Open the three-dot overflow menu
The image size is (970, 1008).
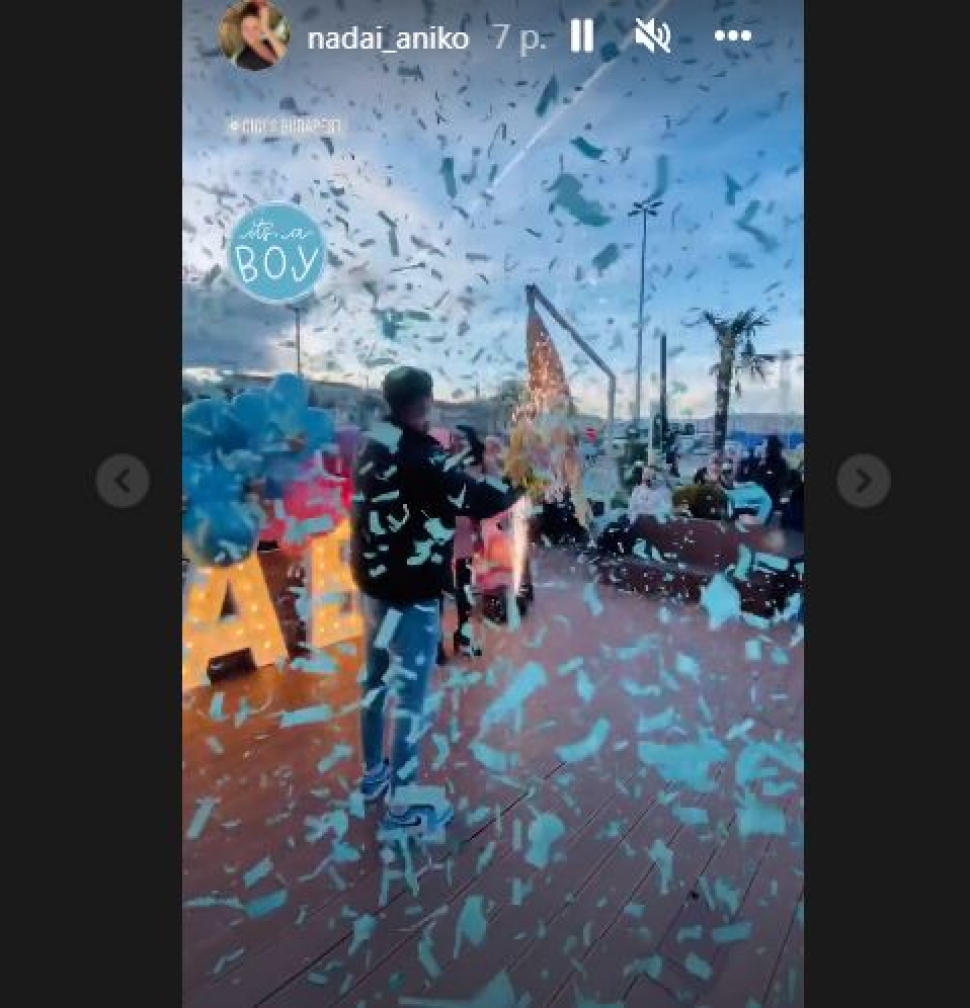732,37
